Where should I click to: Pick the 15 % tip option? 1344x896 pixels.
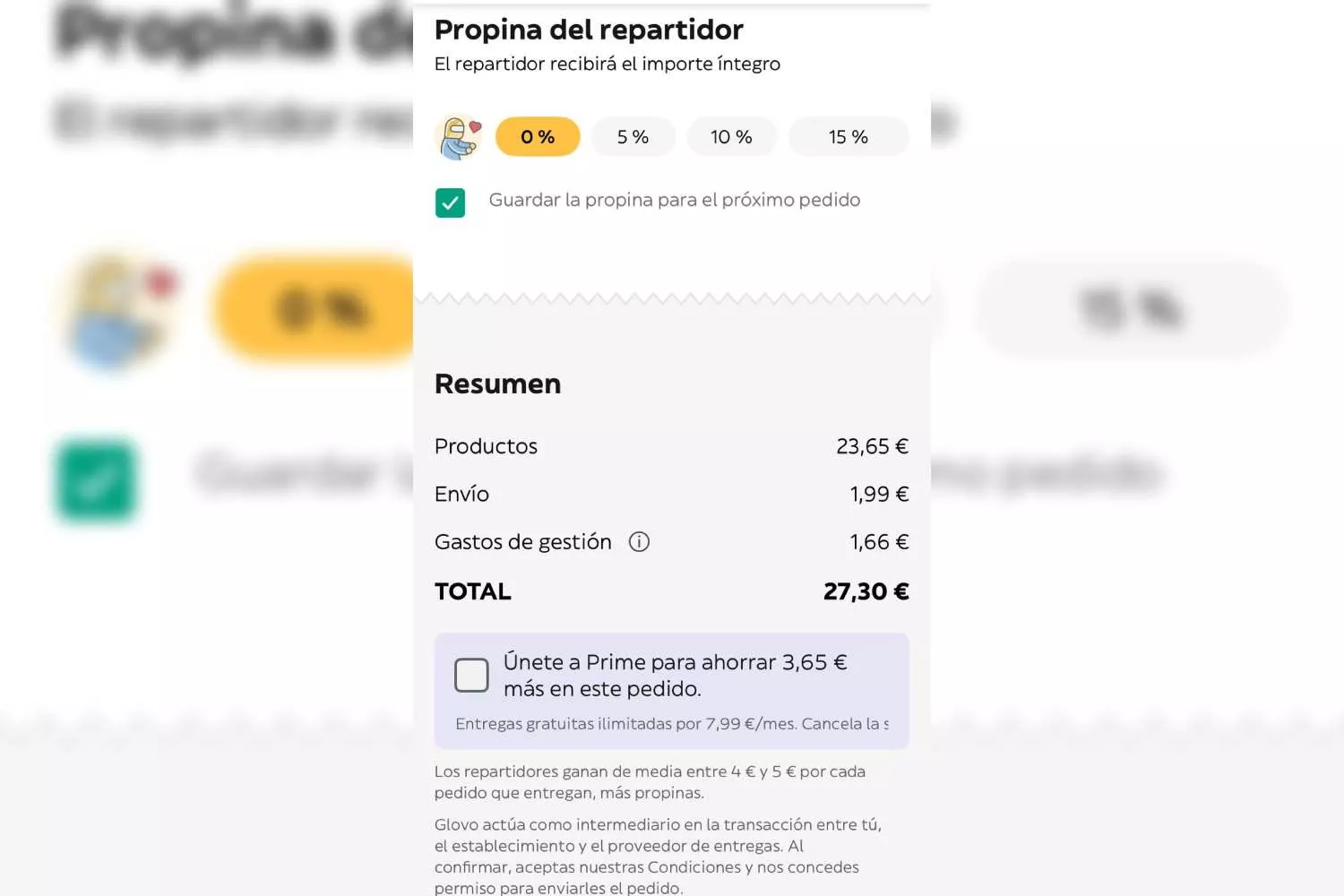[848, 137]
